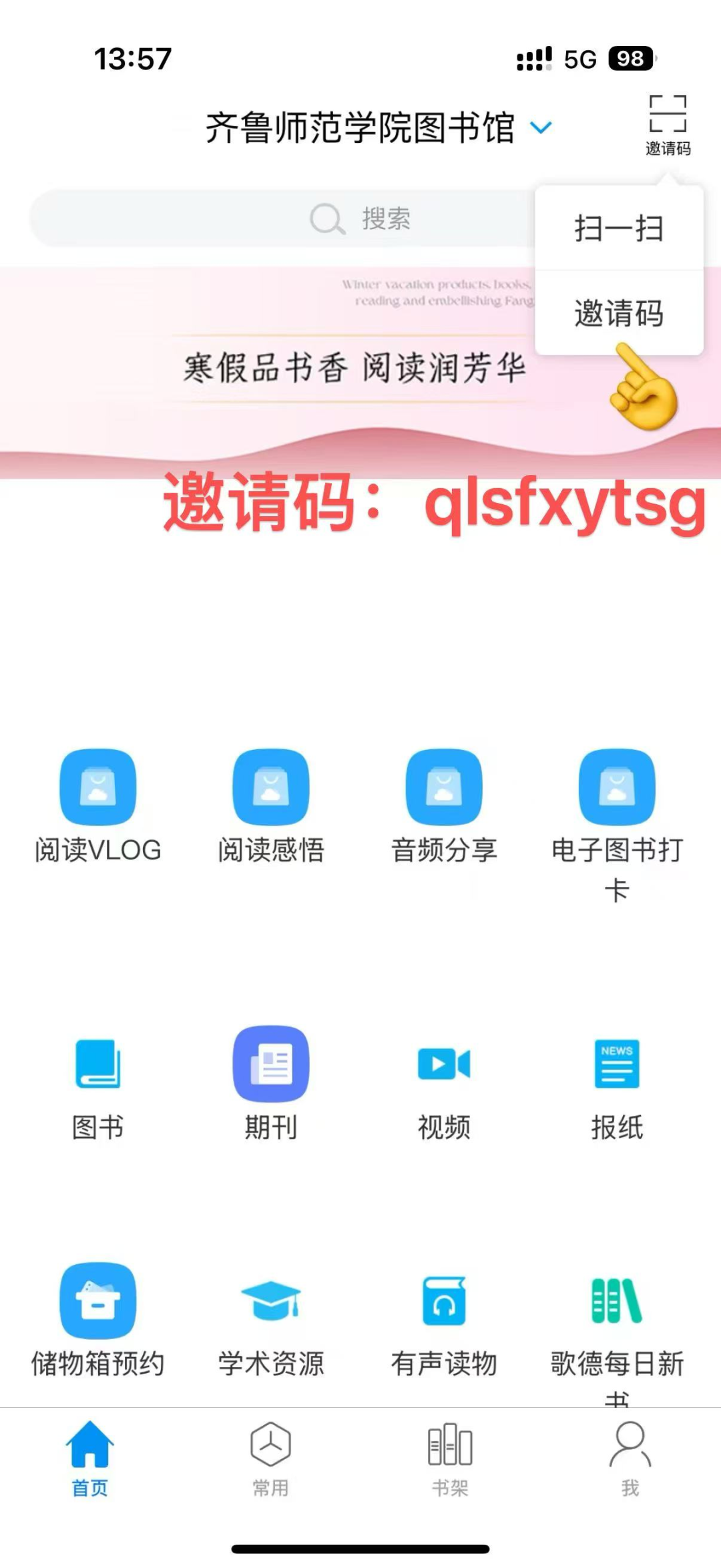Open 歌德每日新书
This screenshot has height=1568, width=721.
(617, 1302)
